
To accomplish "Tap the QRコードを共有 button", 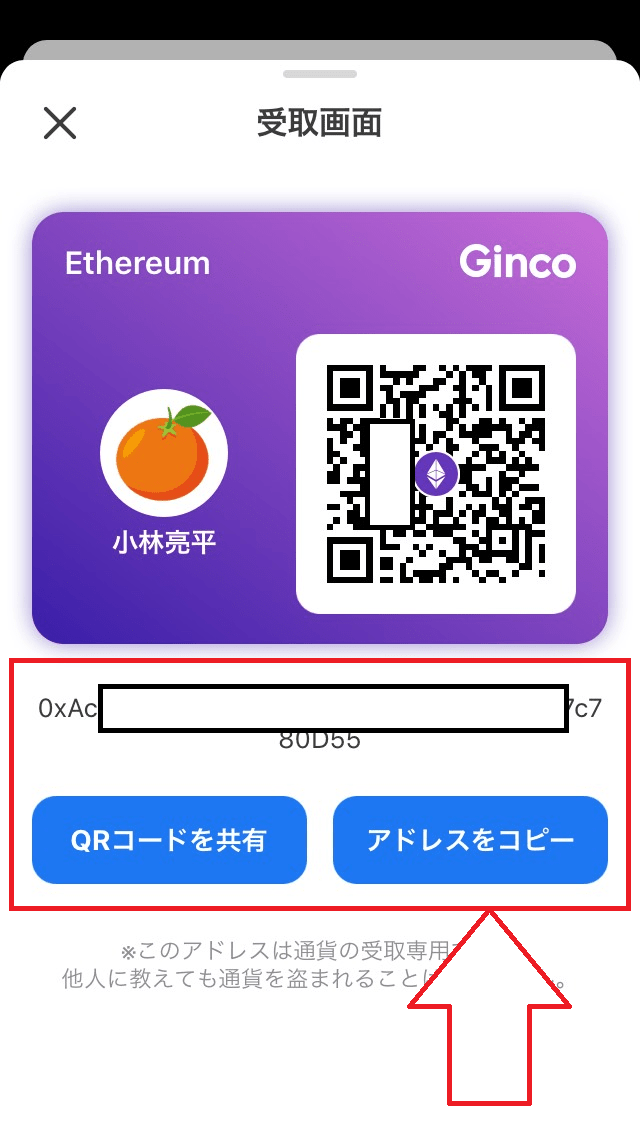I will tap(169, 840).
